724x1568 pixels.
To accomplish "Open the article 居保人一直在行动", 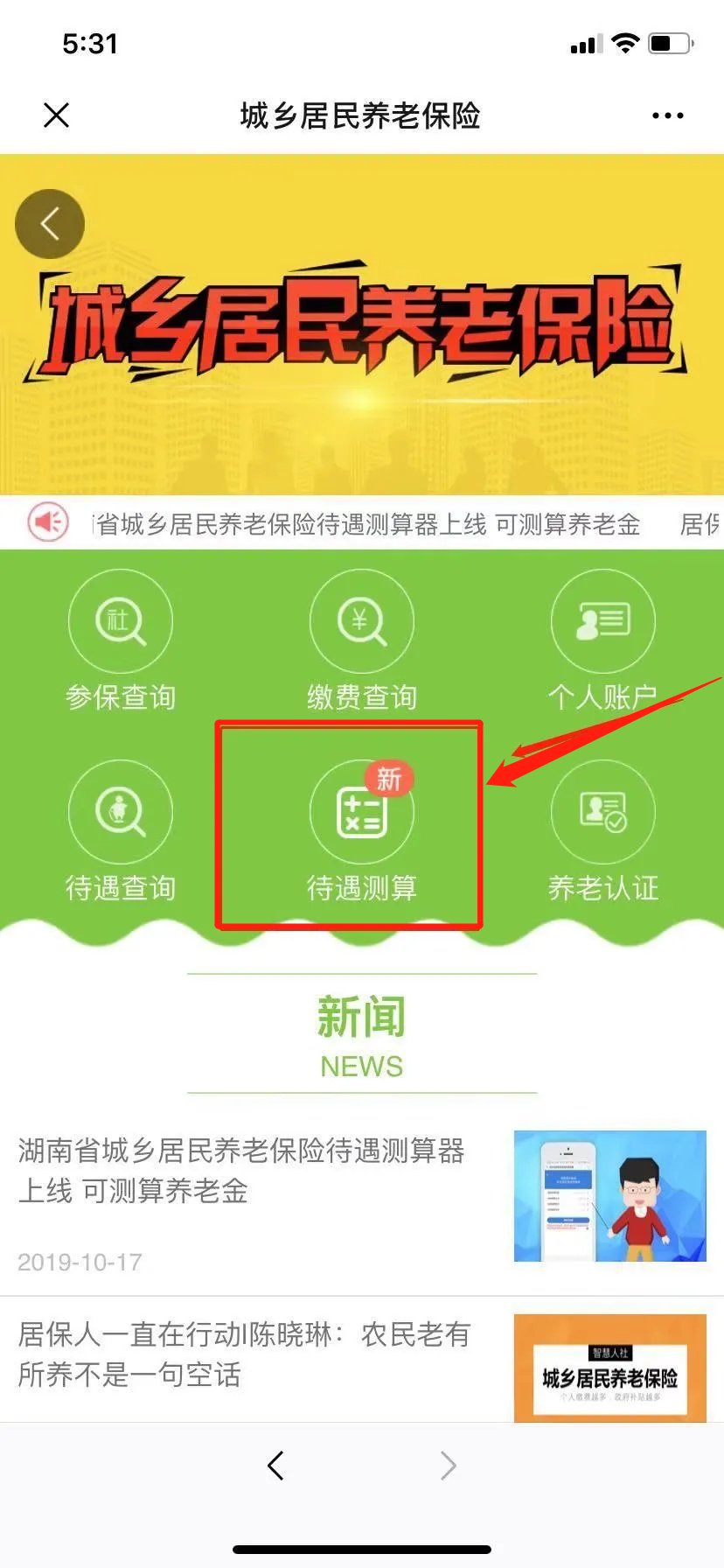I will (x=245, y=1354).
